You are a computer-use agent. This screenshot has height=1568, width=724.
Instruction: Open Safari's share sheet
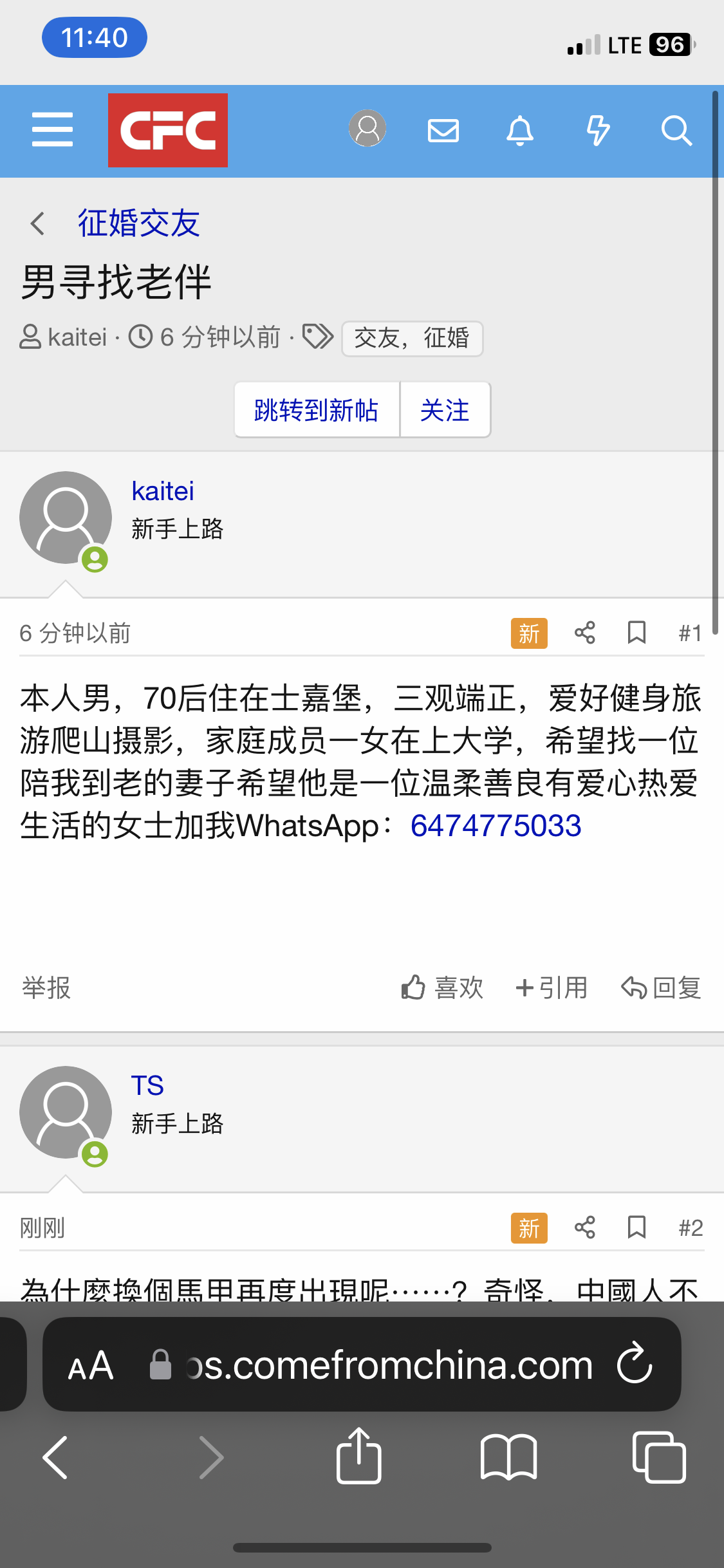[x=358, y=1456]
